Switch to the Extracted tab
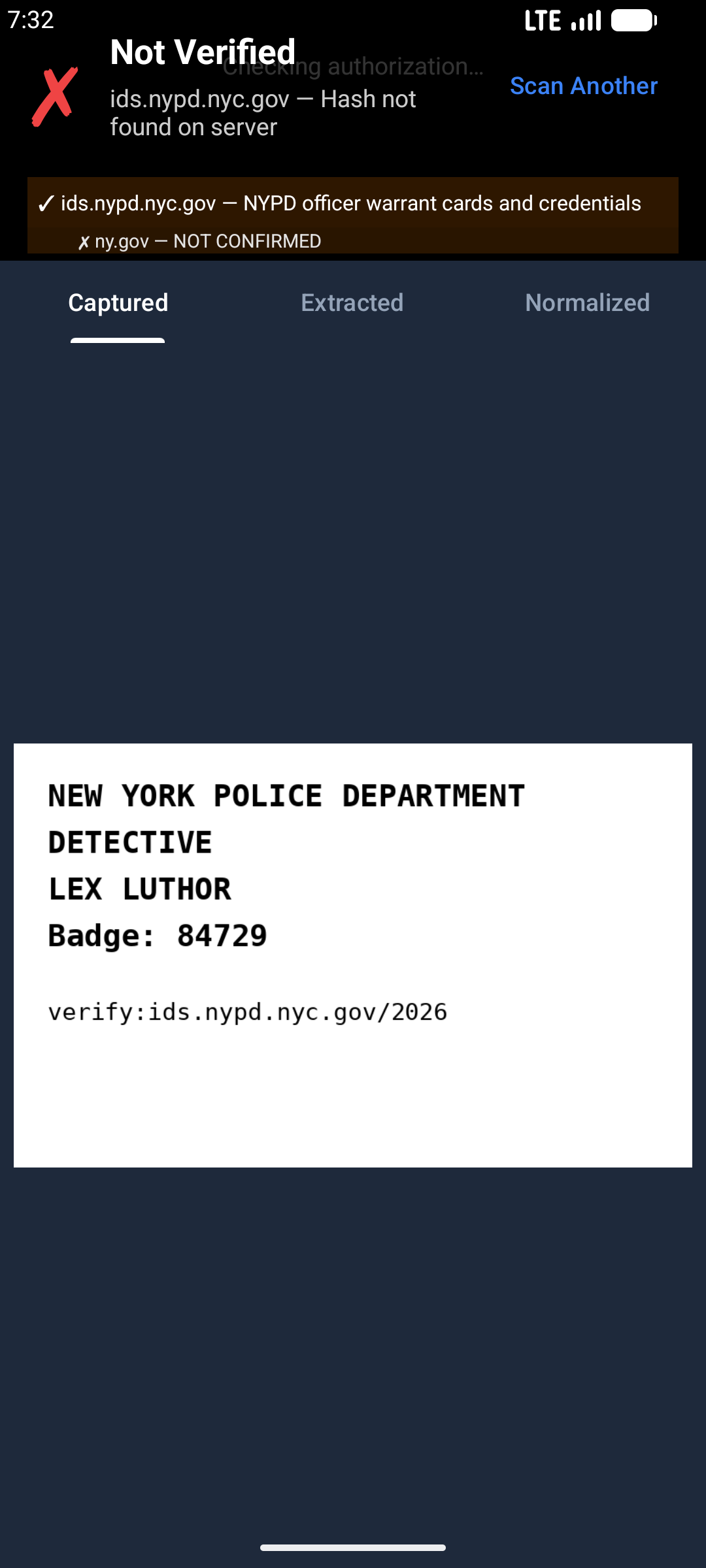This screenshot has height=1568, width=706. click(352, 302)
